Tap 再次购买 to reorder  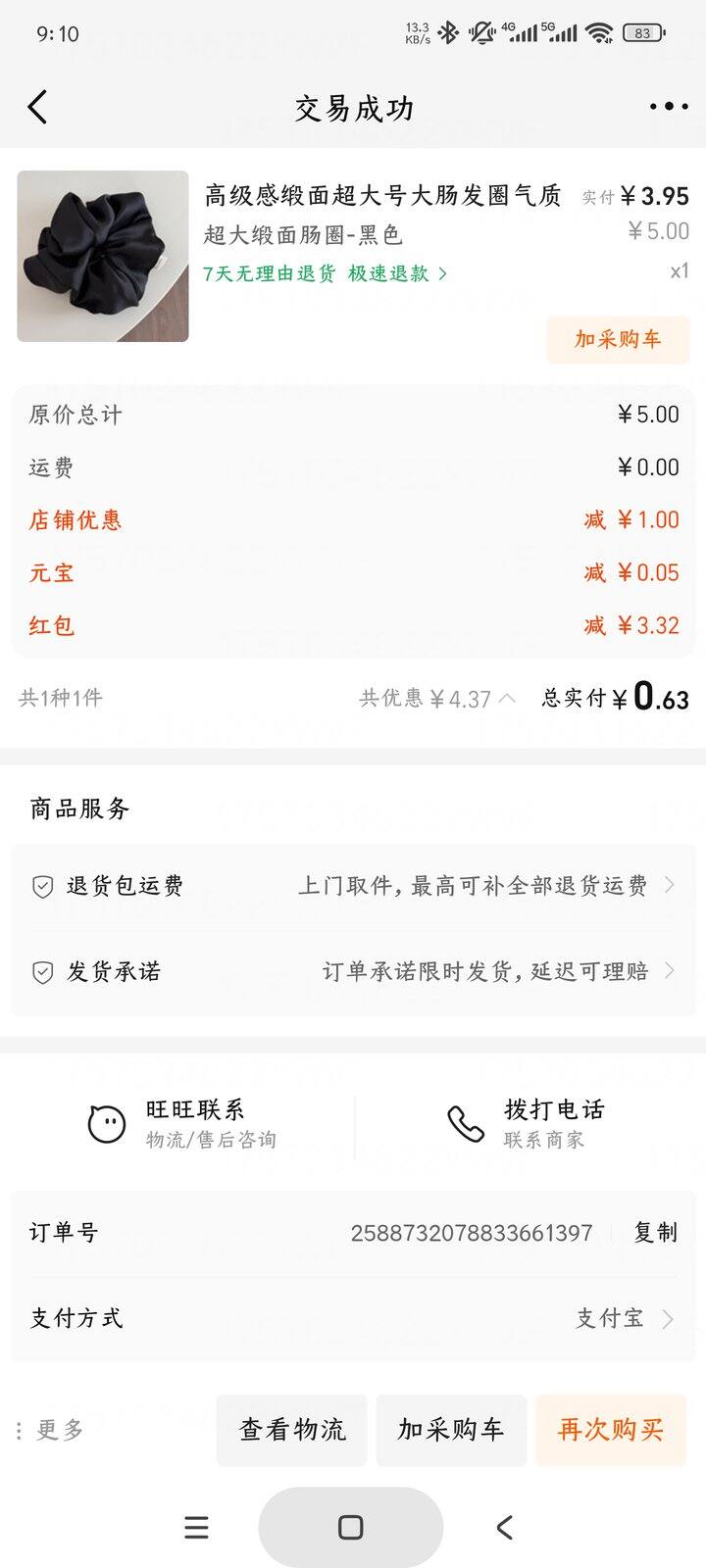611,1430
